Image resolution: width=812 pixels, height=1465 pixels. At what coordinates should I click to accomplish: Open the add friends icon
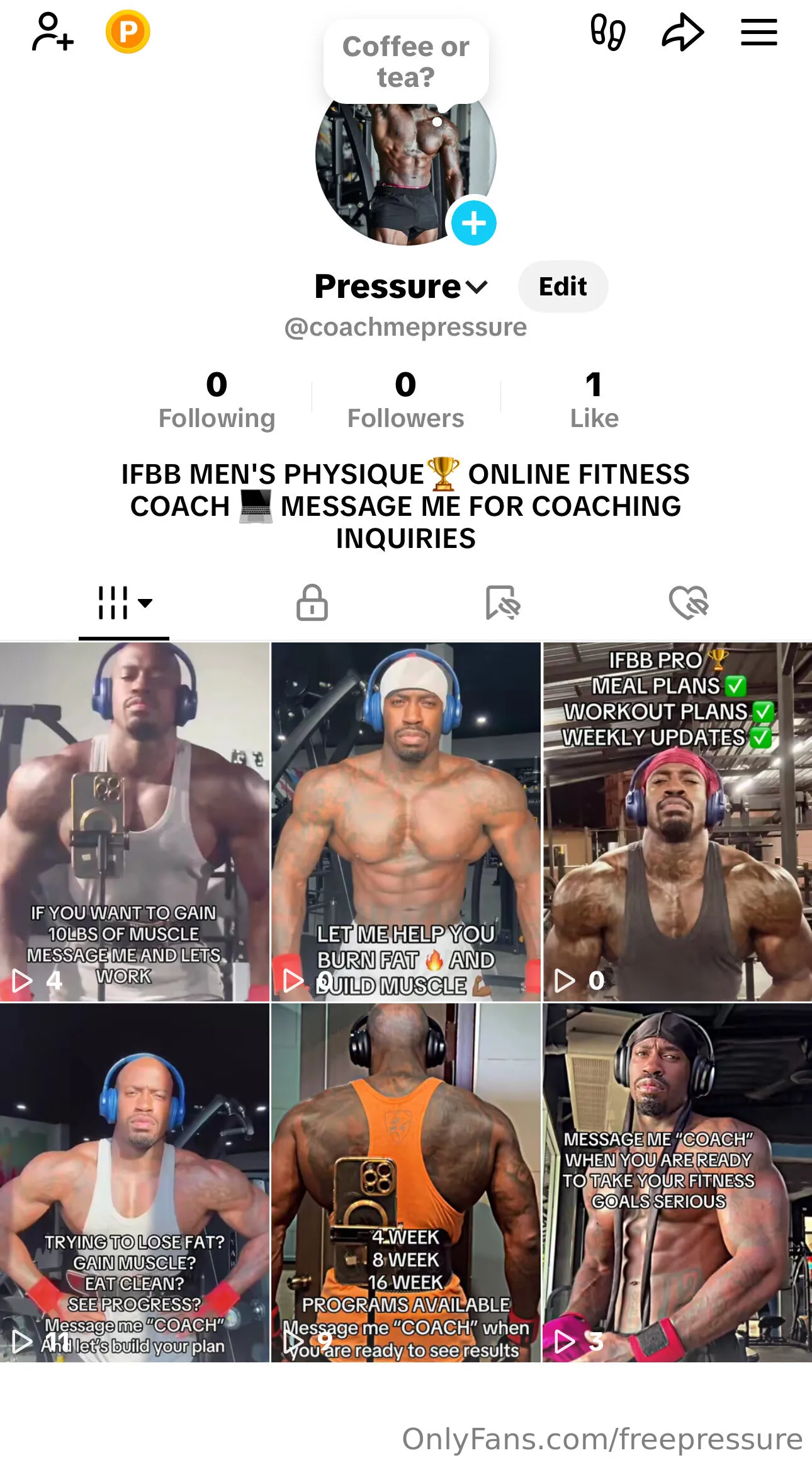[52, 32]
